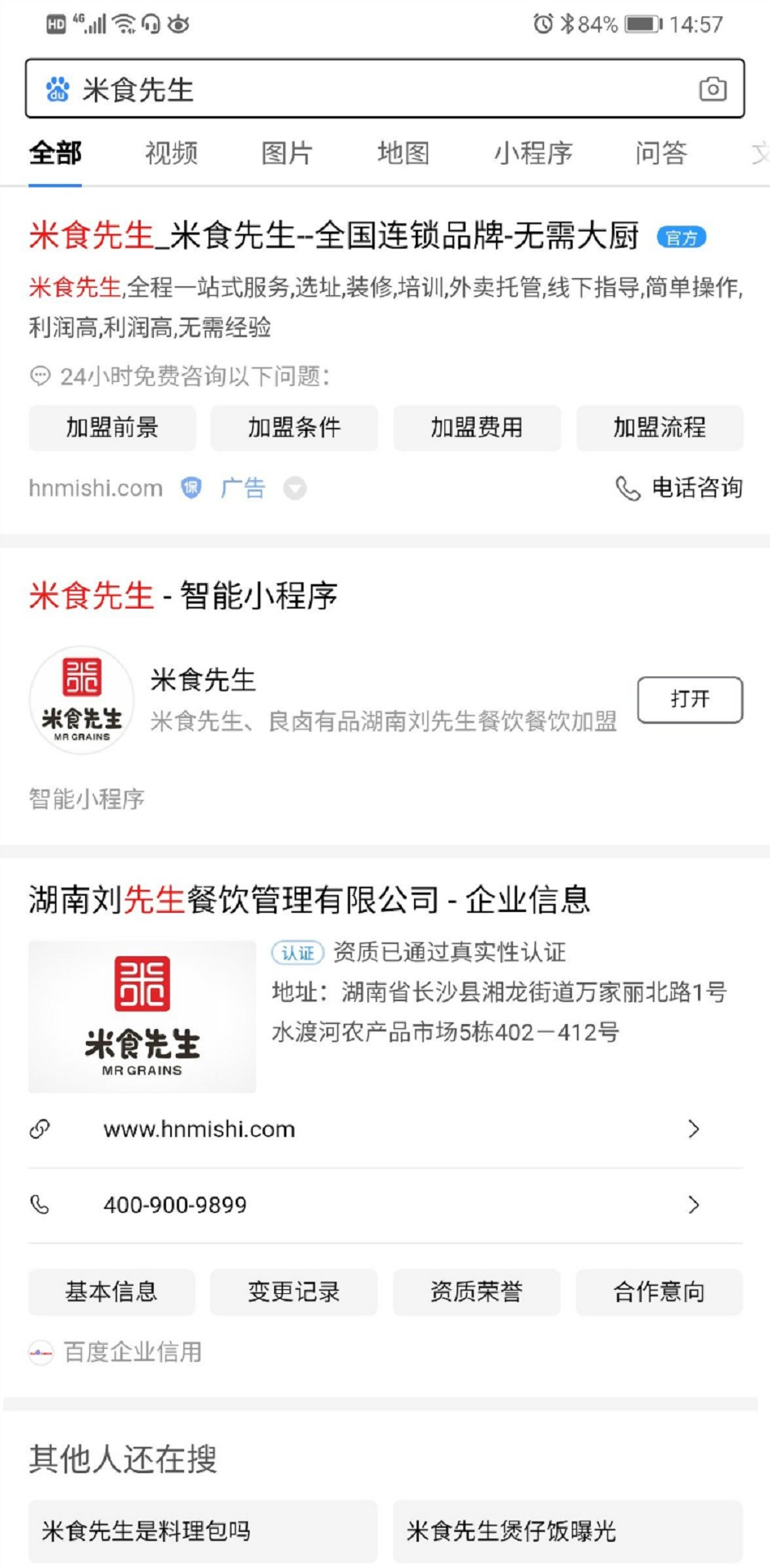This screenshot has width=770, height=1568.
Task: Click the 百度企业信用 credit icon
Action: [39, 1352]
